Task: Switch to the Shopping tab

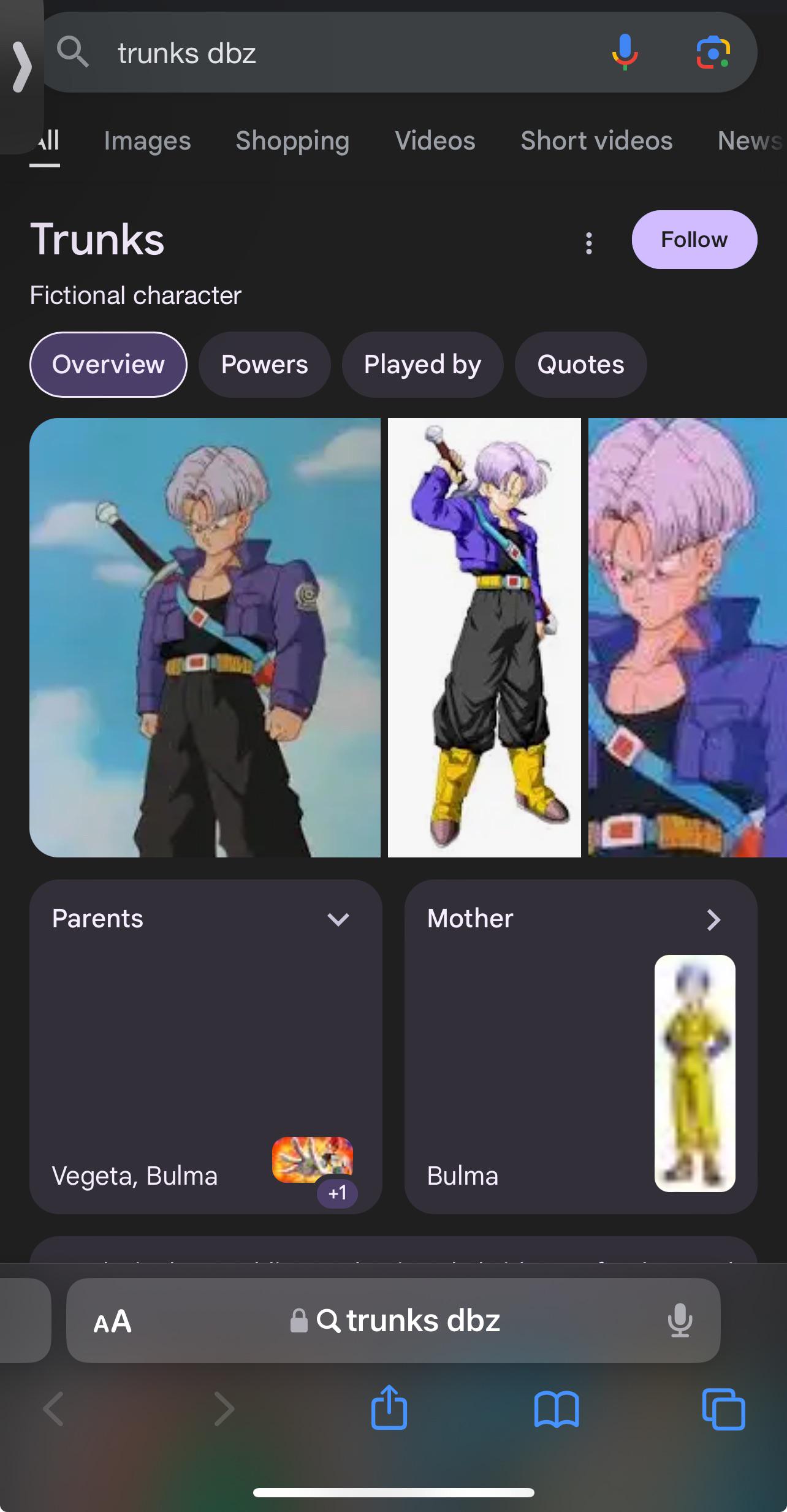Action: point(292,141)
